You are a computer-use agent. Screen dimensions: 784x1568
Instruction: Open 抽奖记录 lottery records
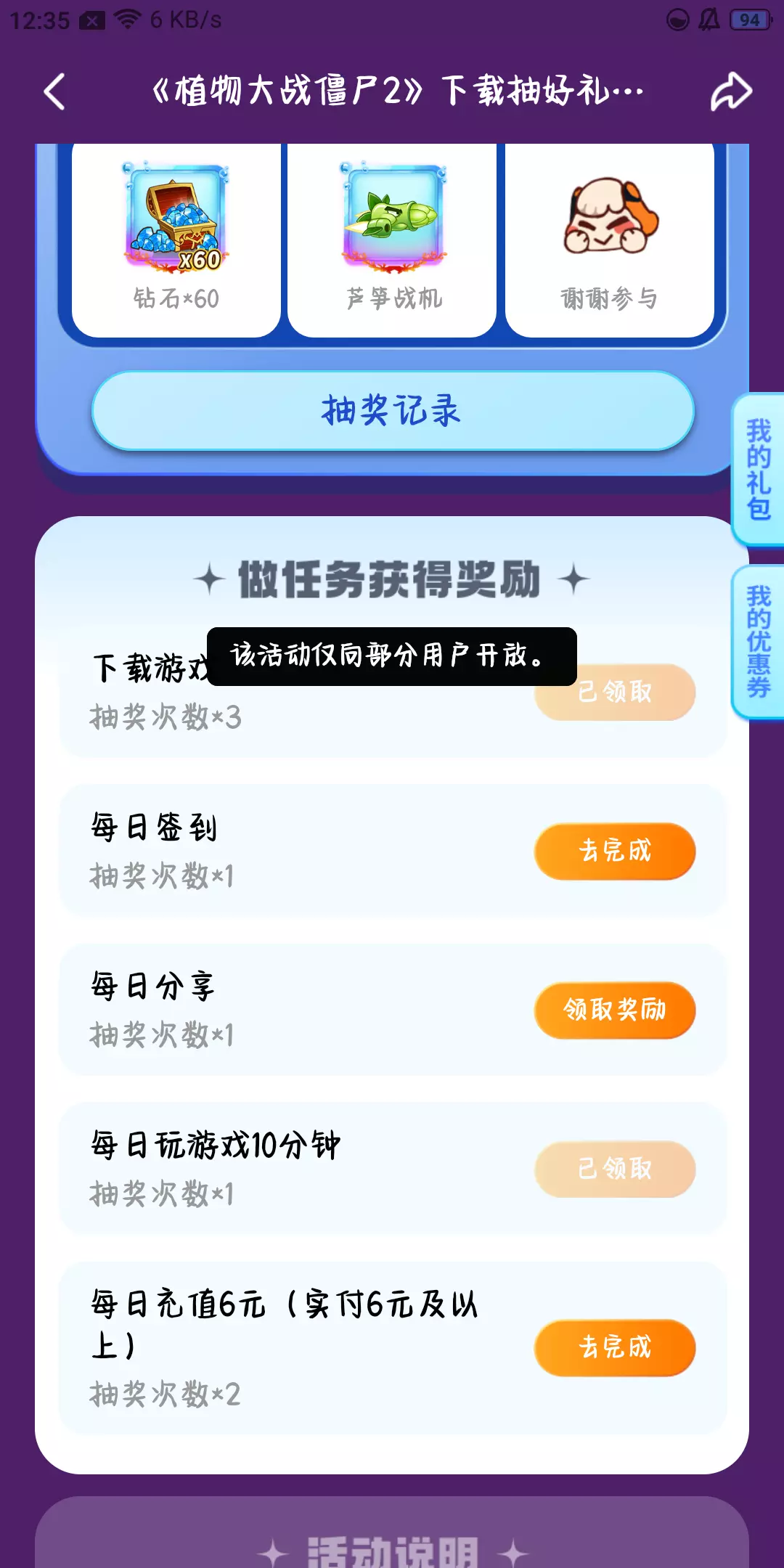(x=393, y=411)
